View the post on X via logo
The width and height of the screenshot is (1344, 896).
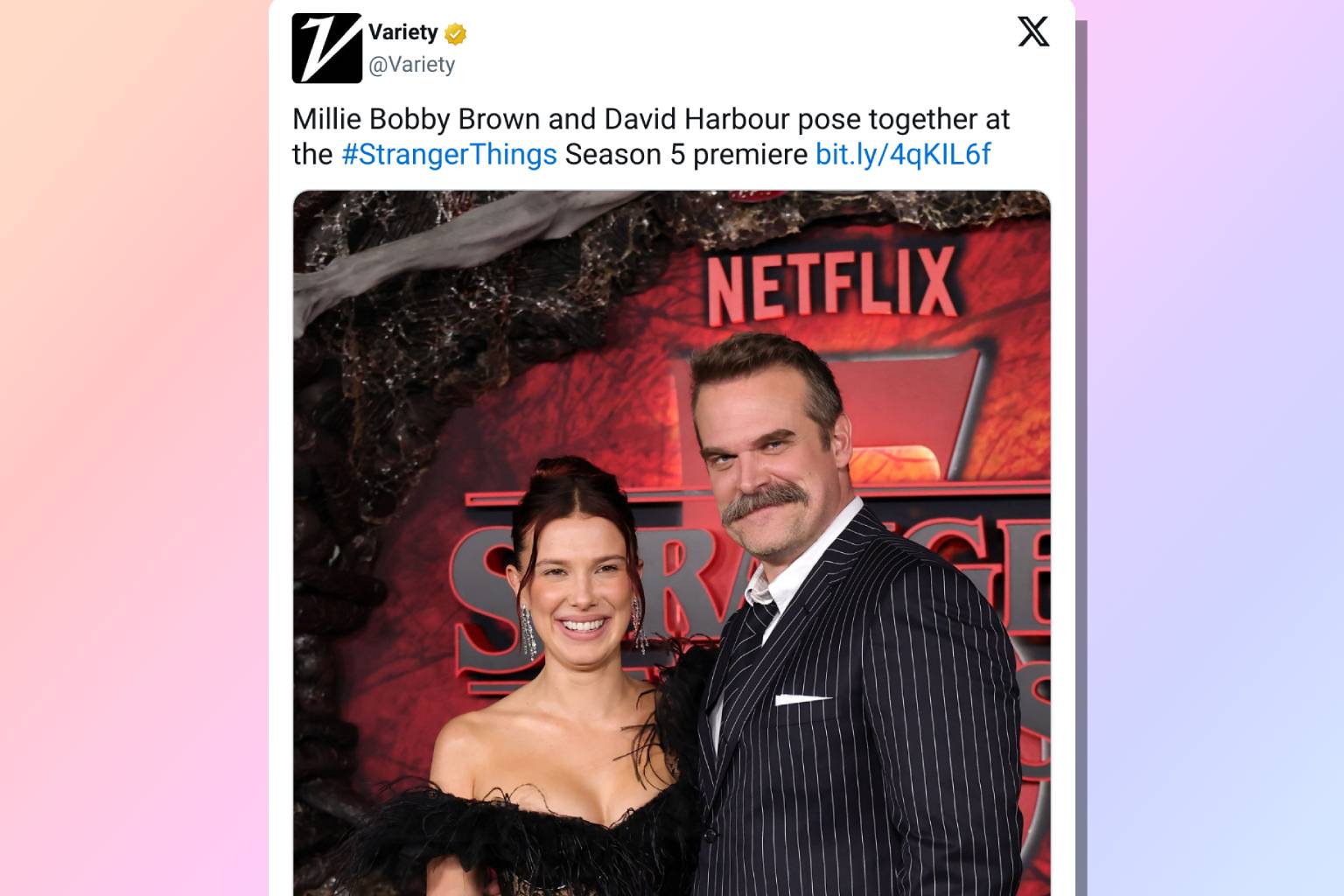click(1032, 32)
